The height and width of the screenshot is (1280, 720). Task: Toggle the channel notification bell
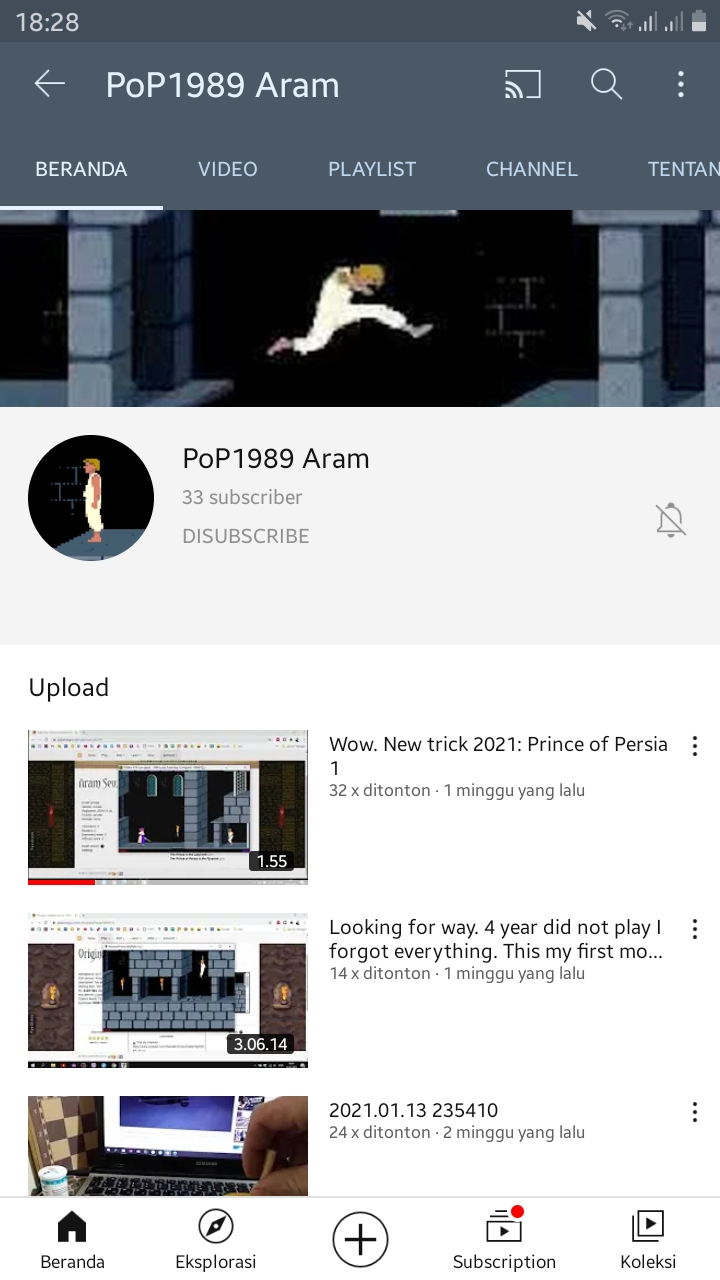[670, 520]
